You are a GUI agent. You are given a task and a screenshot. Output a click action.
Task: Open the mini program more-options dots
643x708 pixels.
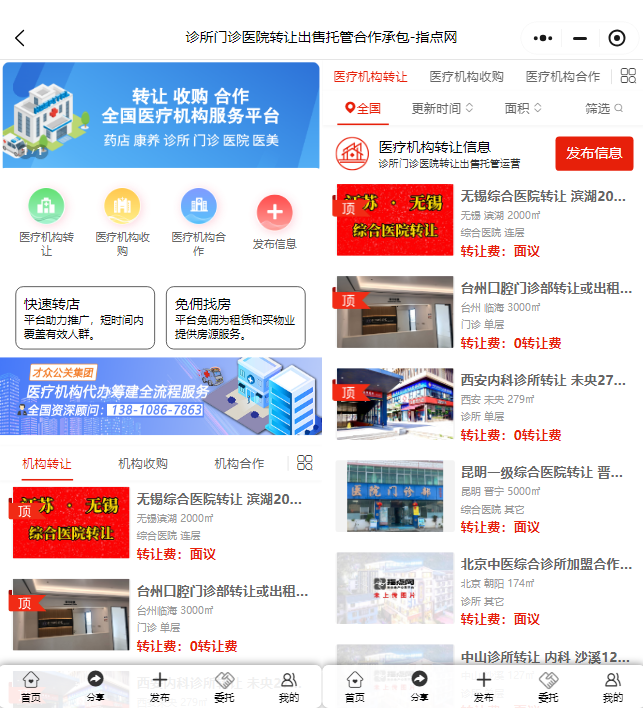[x=543, y=38]
